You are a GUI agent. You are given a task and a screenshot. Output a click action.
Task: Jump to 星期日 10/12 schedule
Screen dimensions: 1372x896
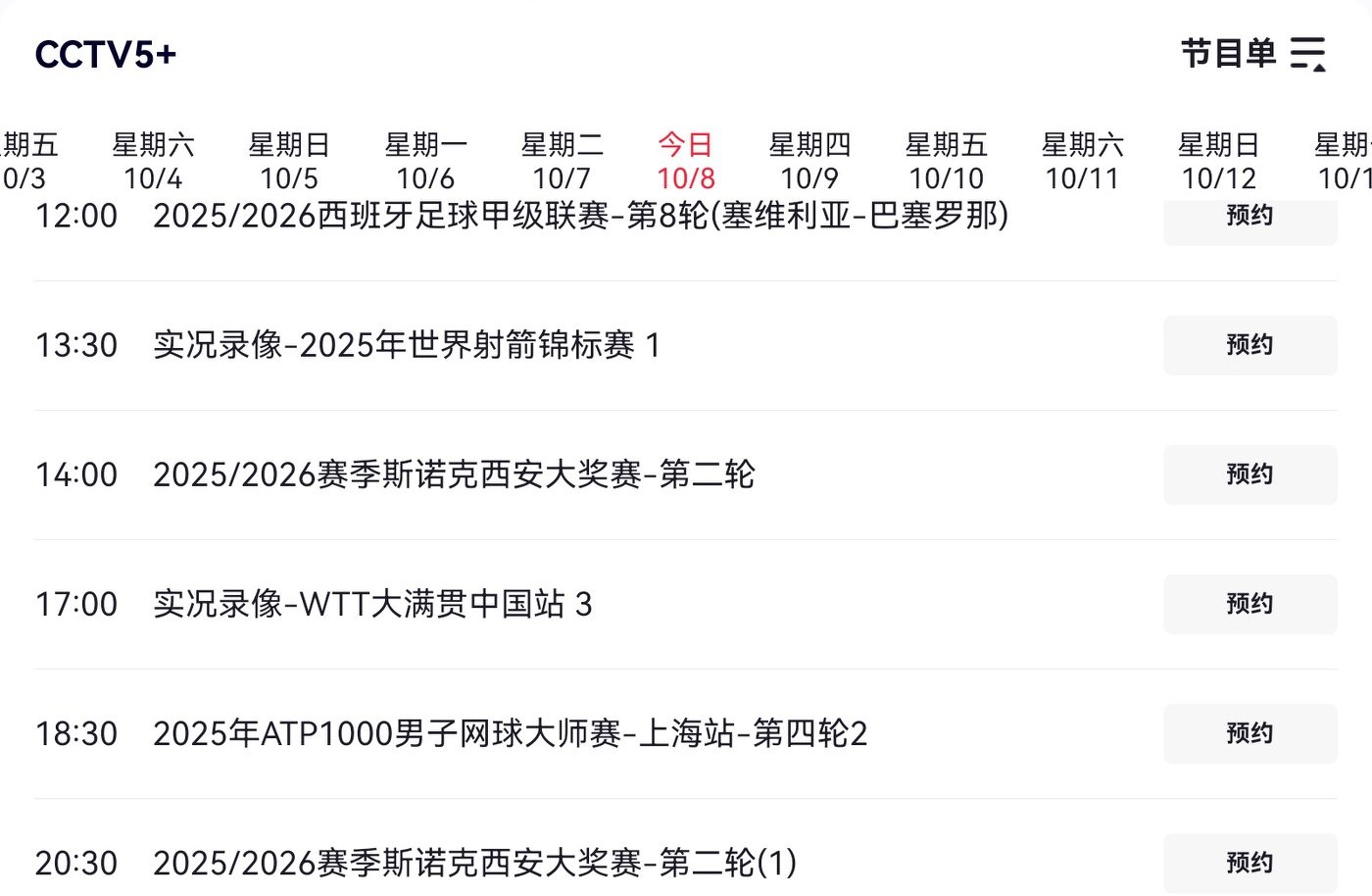pos(1218,162)
